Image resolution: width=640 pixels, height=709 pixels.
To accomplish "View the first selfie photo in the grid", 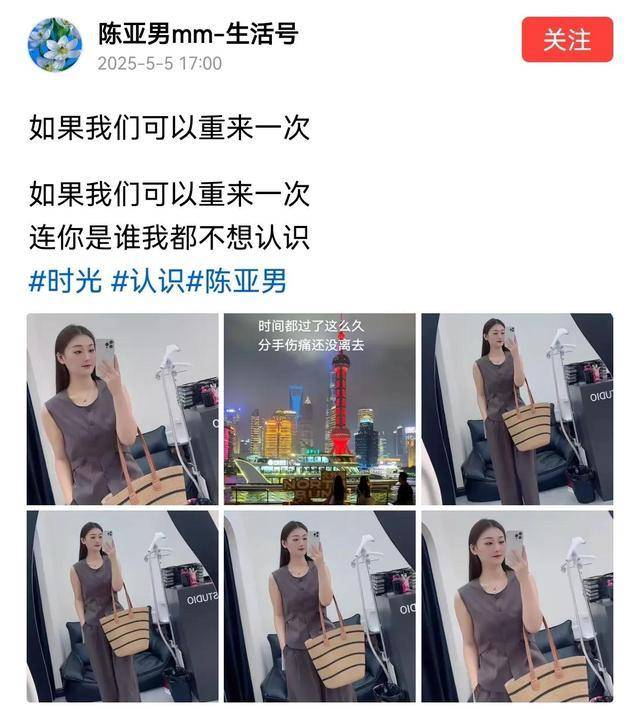I will [x=122, y=408].
